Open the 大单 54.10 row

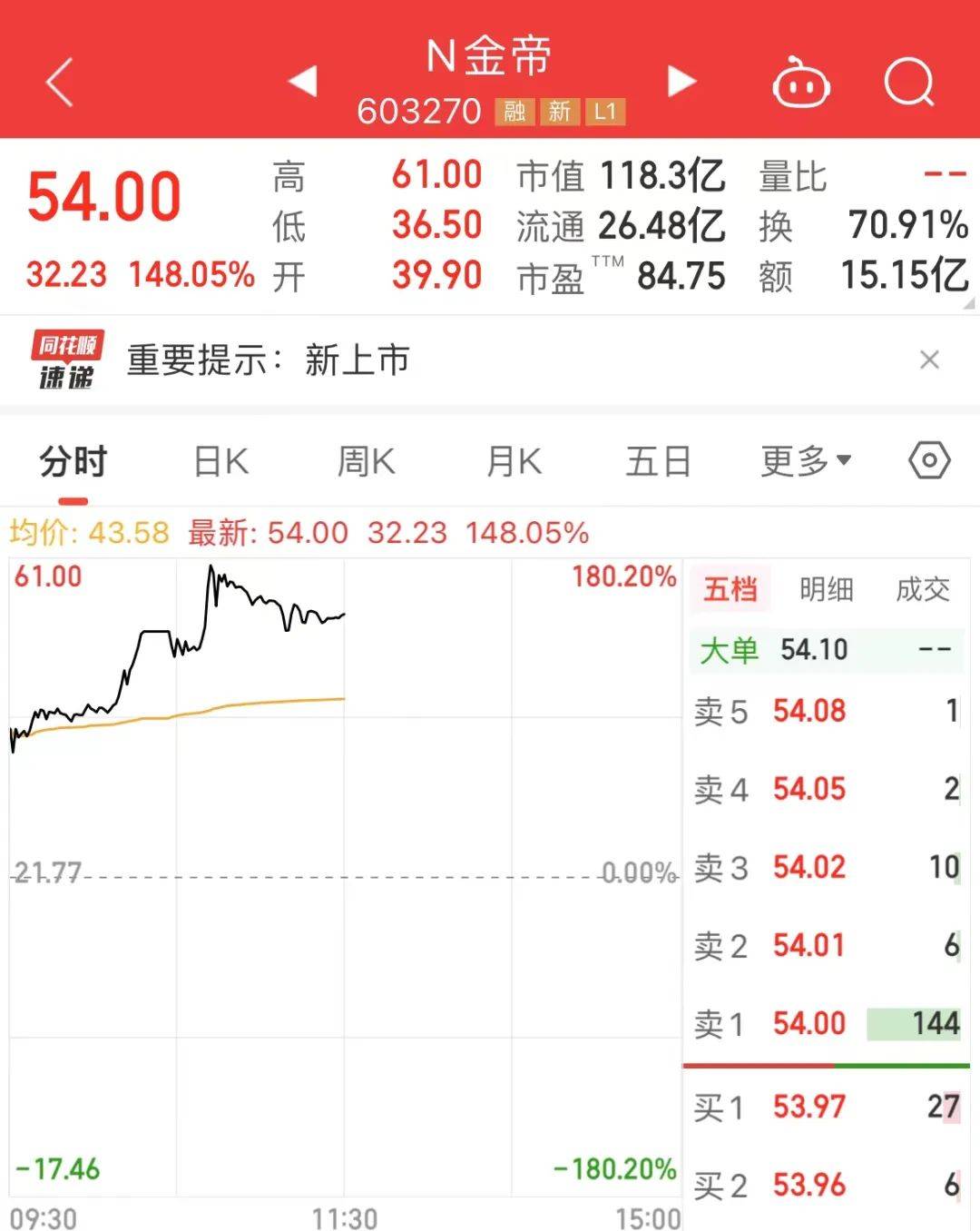826,650
